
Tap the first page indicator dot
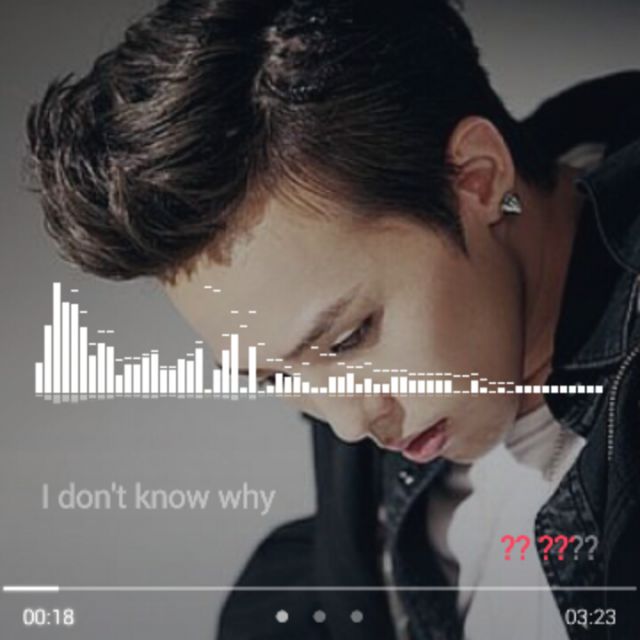282,616
